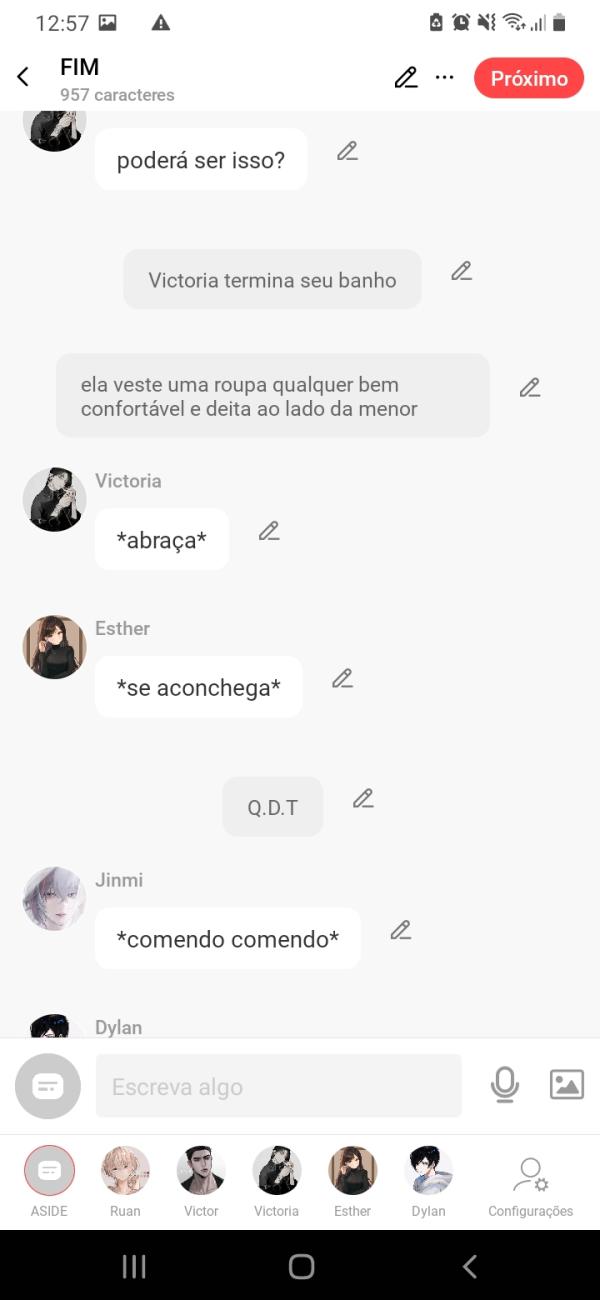The height and width of the screenshot is (1300, 600).
Task: Edit Jinmi's "*comendo comendo*" message
Action: pos(401,930)
